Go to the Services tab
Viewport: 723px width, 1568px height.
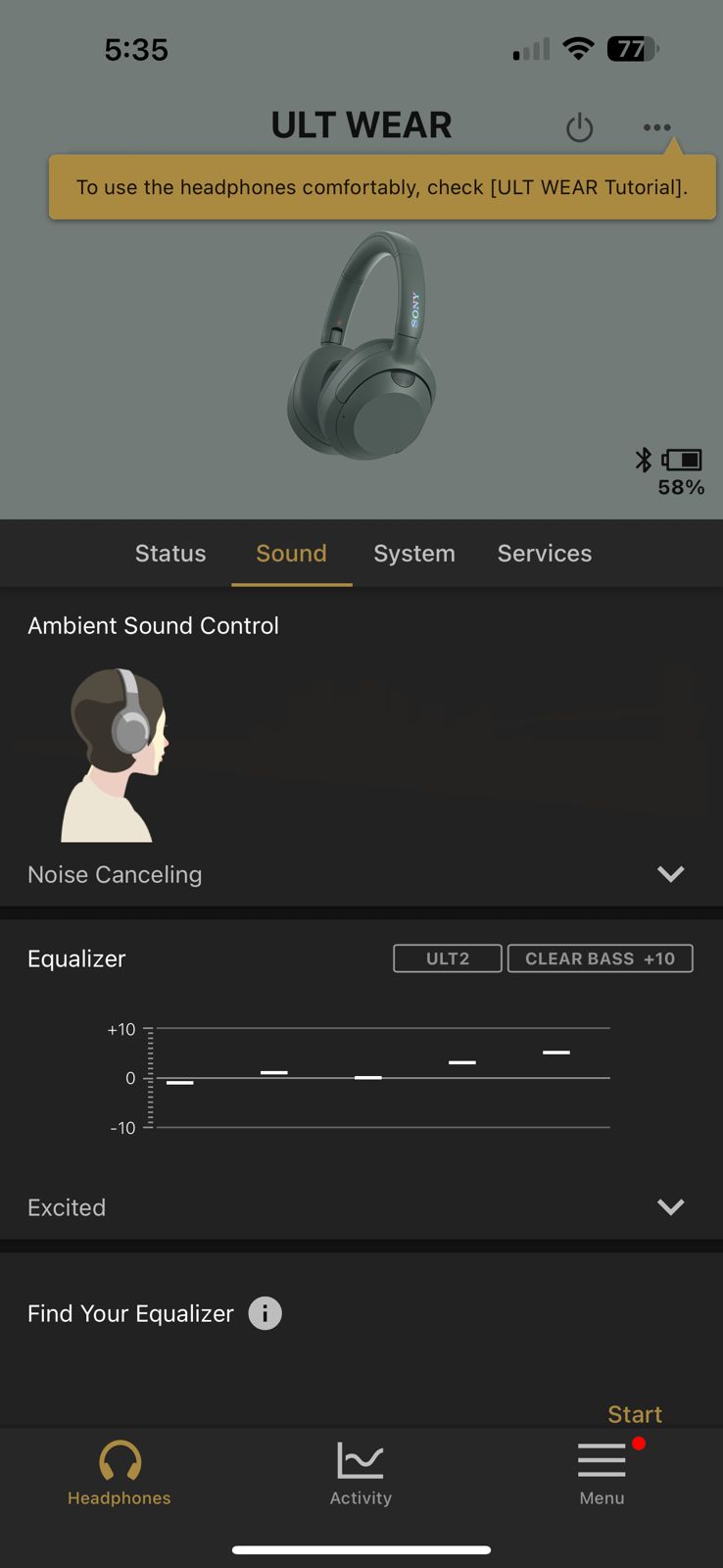click(545, 554)
